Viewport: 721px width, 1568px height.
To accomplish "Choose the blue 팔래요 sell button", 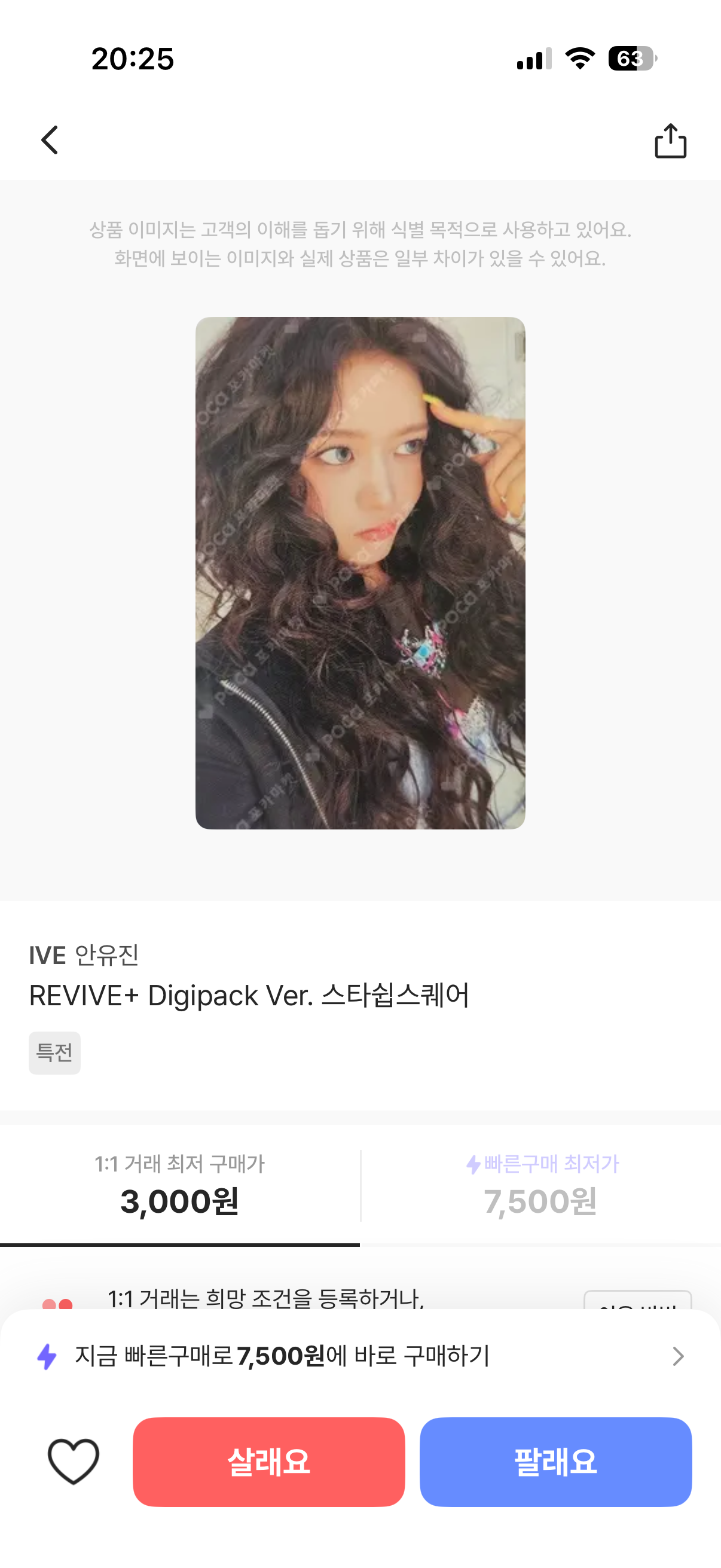I will [555, 1462].
